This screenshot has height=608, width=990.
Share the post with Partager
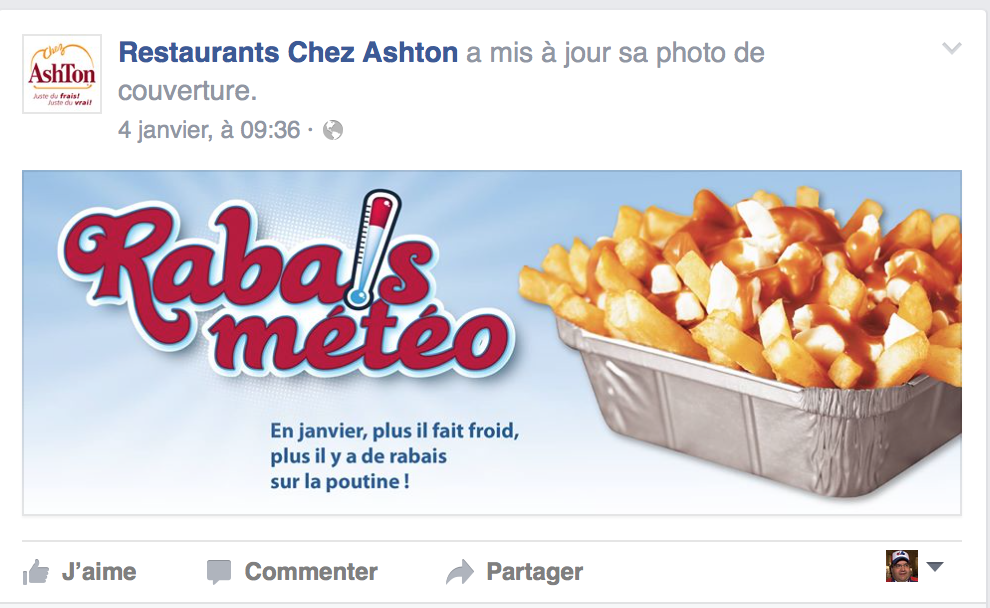click(515, 572)
